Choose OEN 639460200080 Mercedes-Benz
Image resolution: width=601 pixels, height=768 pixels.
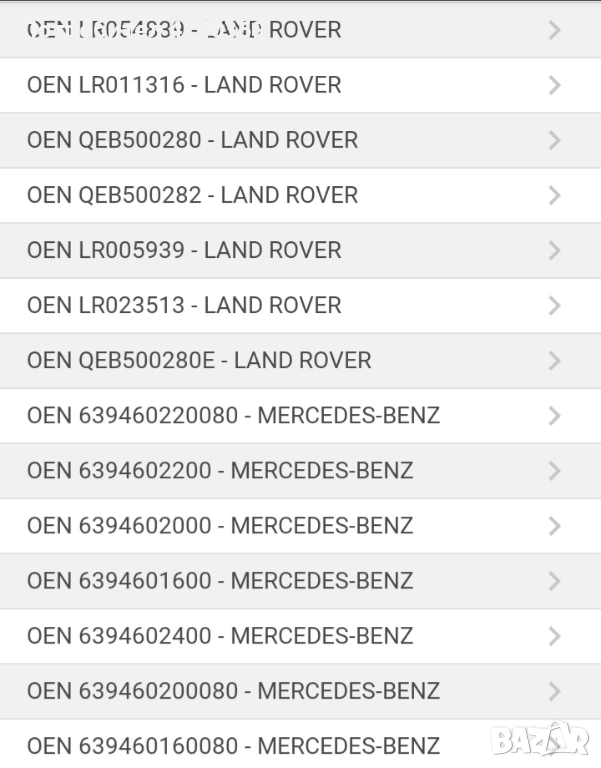(x=300, y=690)
